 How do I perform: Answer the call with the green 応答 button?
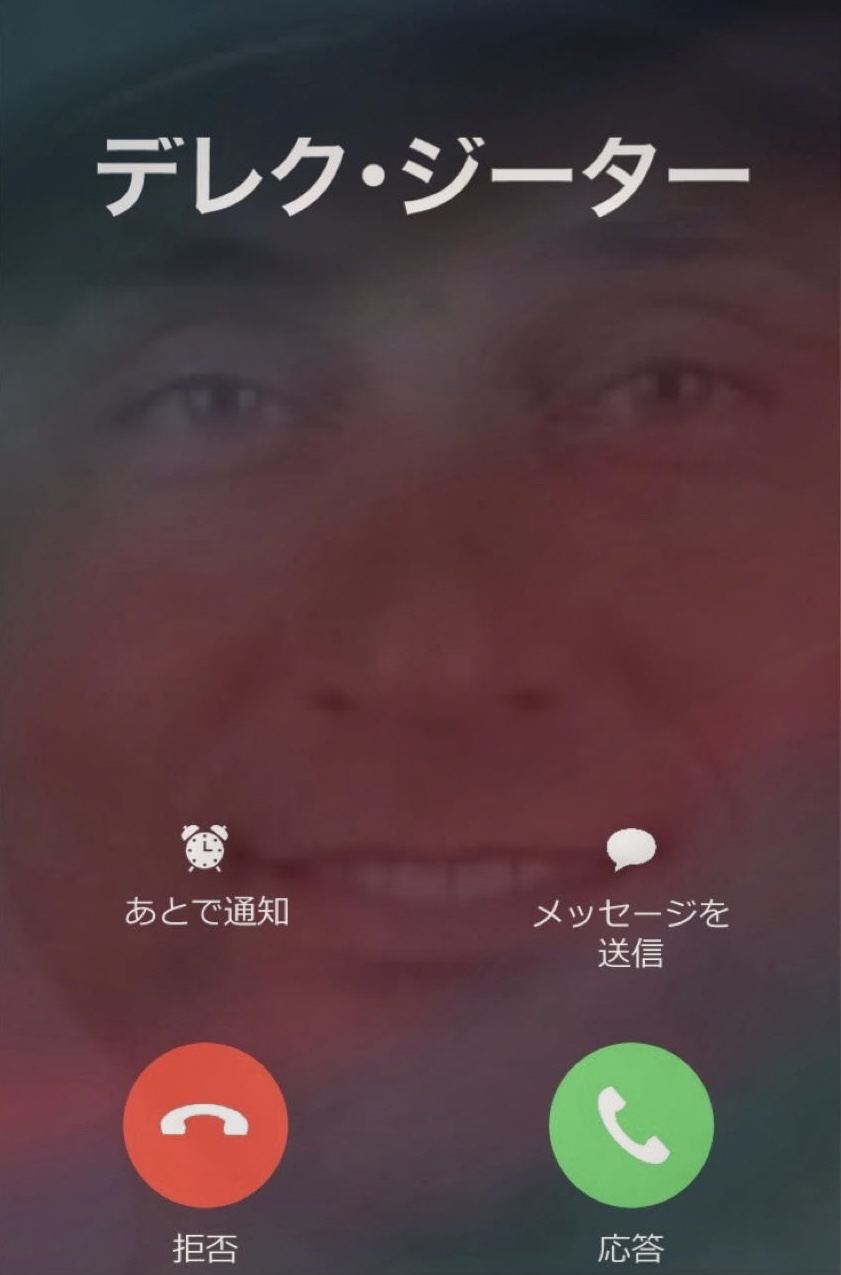[631, 1124]
